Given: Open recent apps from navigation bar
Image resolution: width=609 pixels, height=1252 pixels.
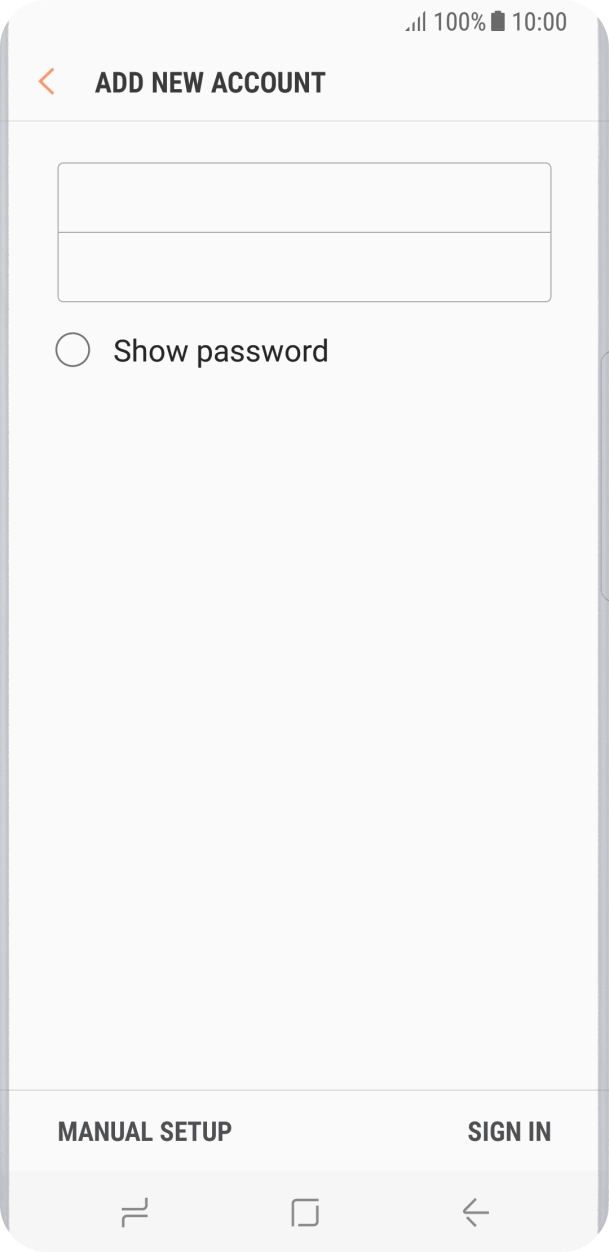Looking at the screenshot, I should [x=134, y=1213].
